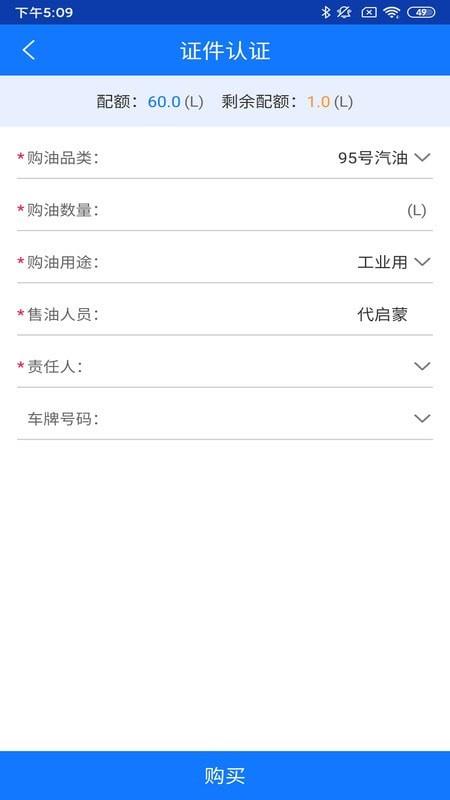Go back from 证件认证 page
This screenshot has width=450, height=800.
point(29,50)
